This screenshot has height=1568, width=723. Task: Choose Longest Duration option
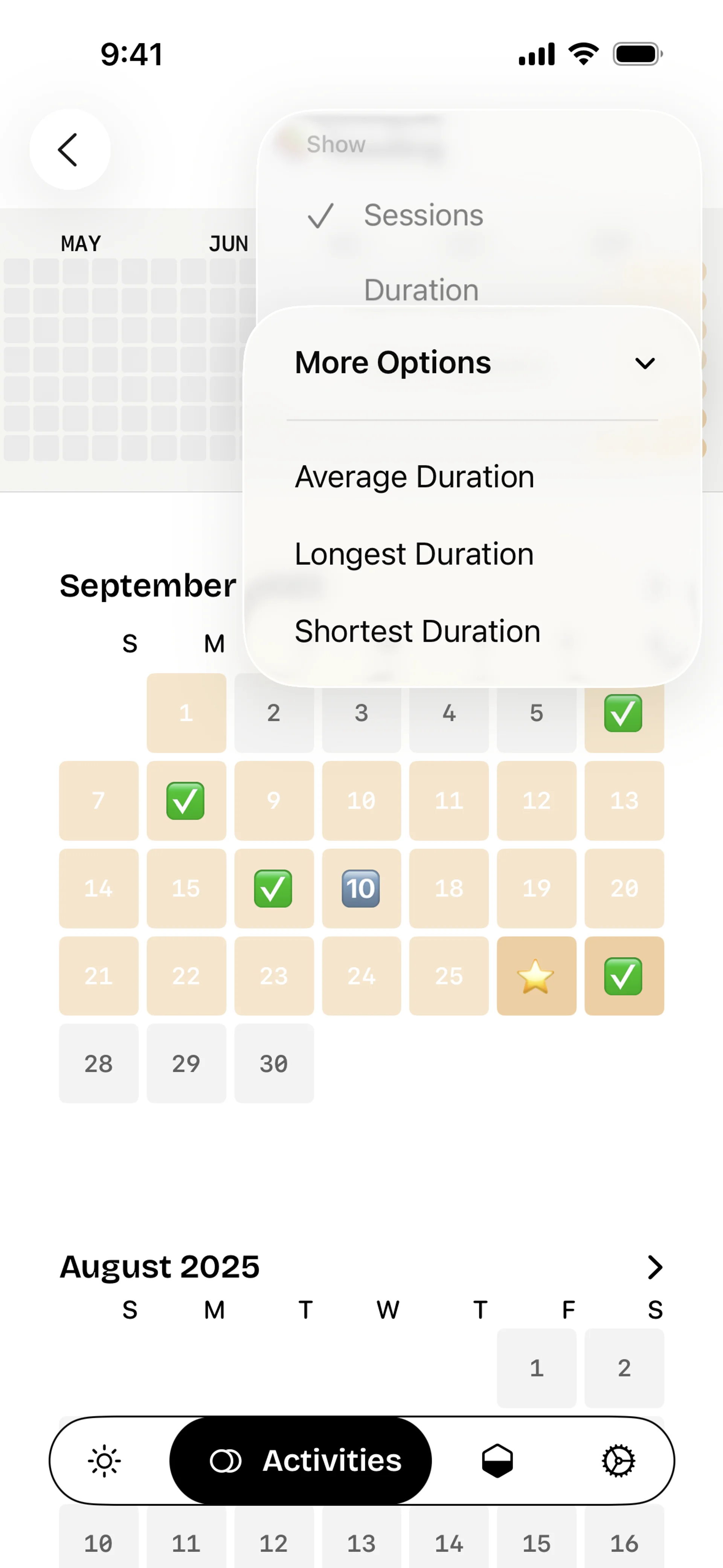(x=414, y=554)
